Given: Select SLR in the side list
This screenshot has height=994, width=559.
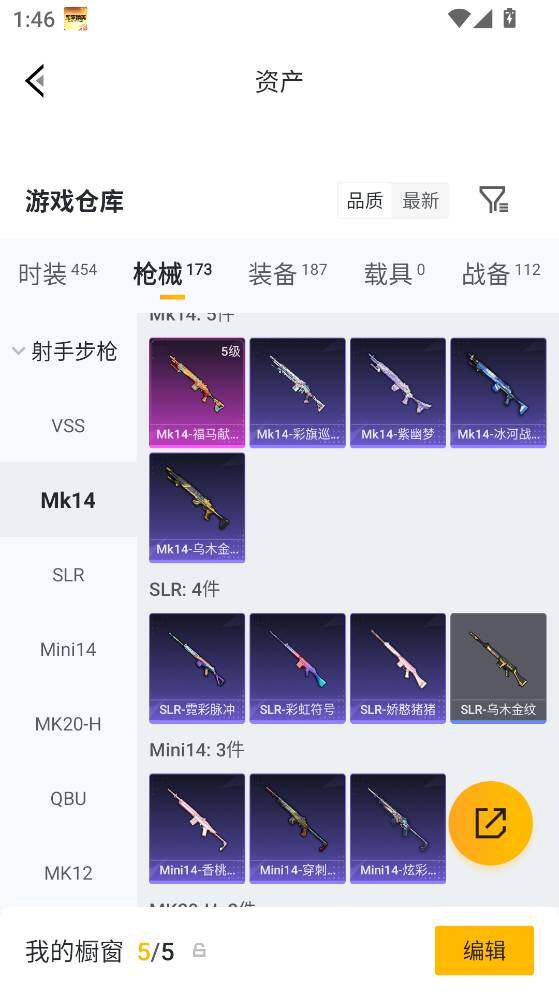Looking at the screenshot, I should click(x=68, y=575).
